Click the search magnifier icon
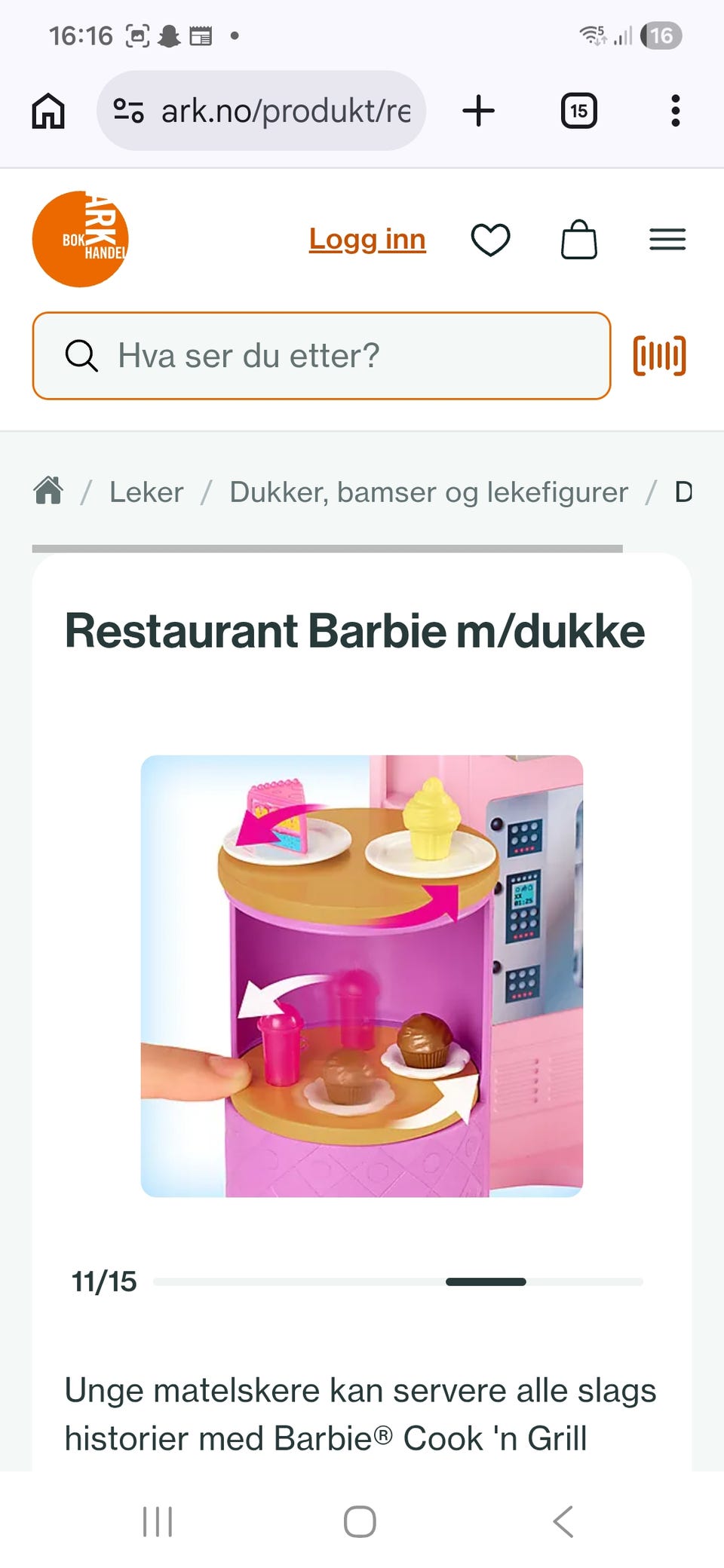Viewport: 724px width, 1568px height. point(81,355)
